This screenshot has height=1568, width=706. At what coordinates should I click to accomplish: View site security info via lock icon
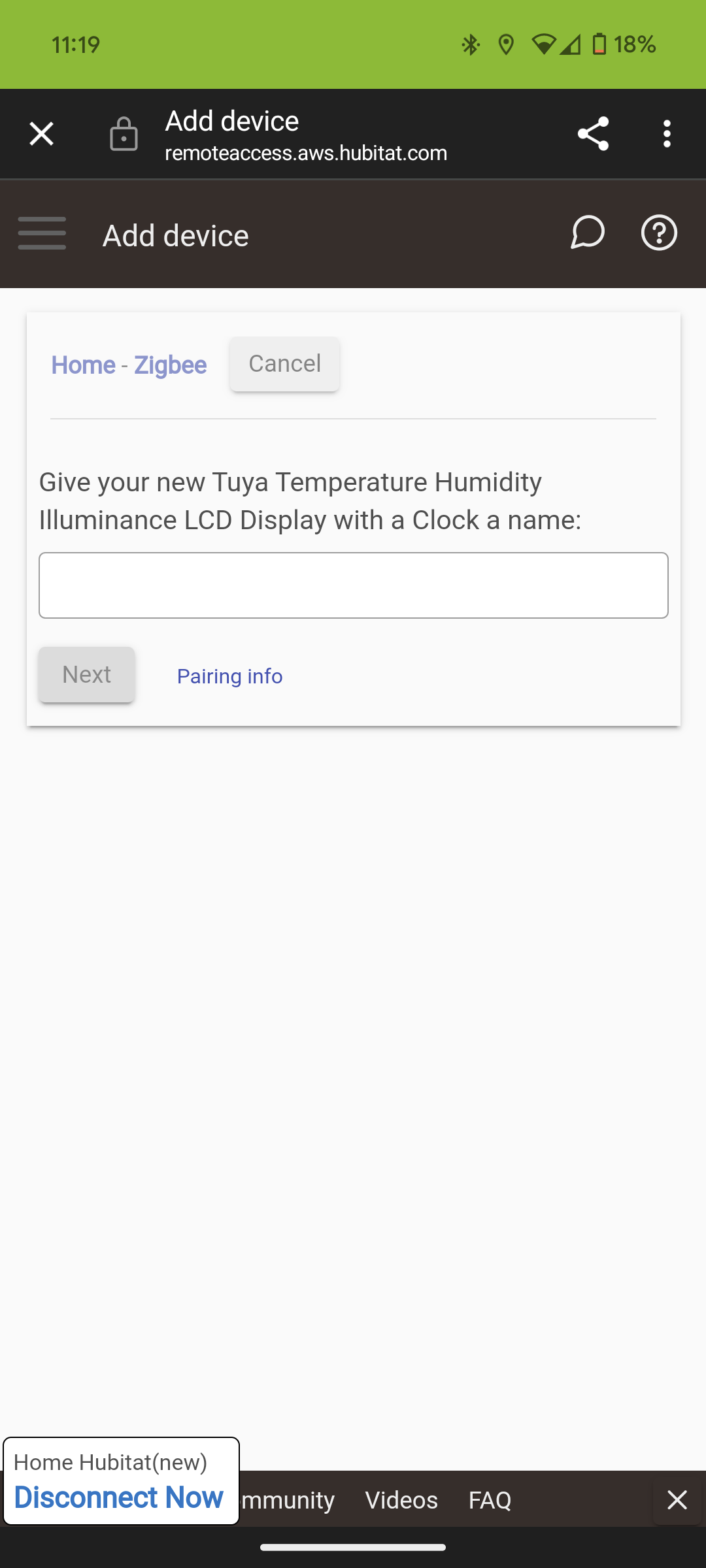coord(124,134)
